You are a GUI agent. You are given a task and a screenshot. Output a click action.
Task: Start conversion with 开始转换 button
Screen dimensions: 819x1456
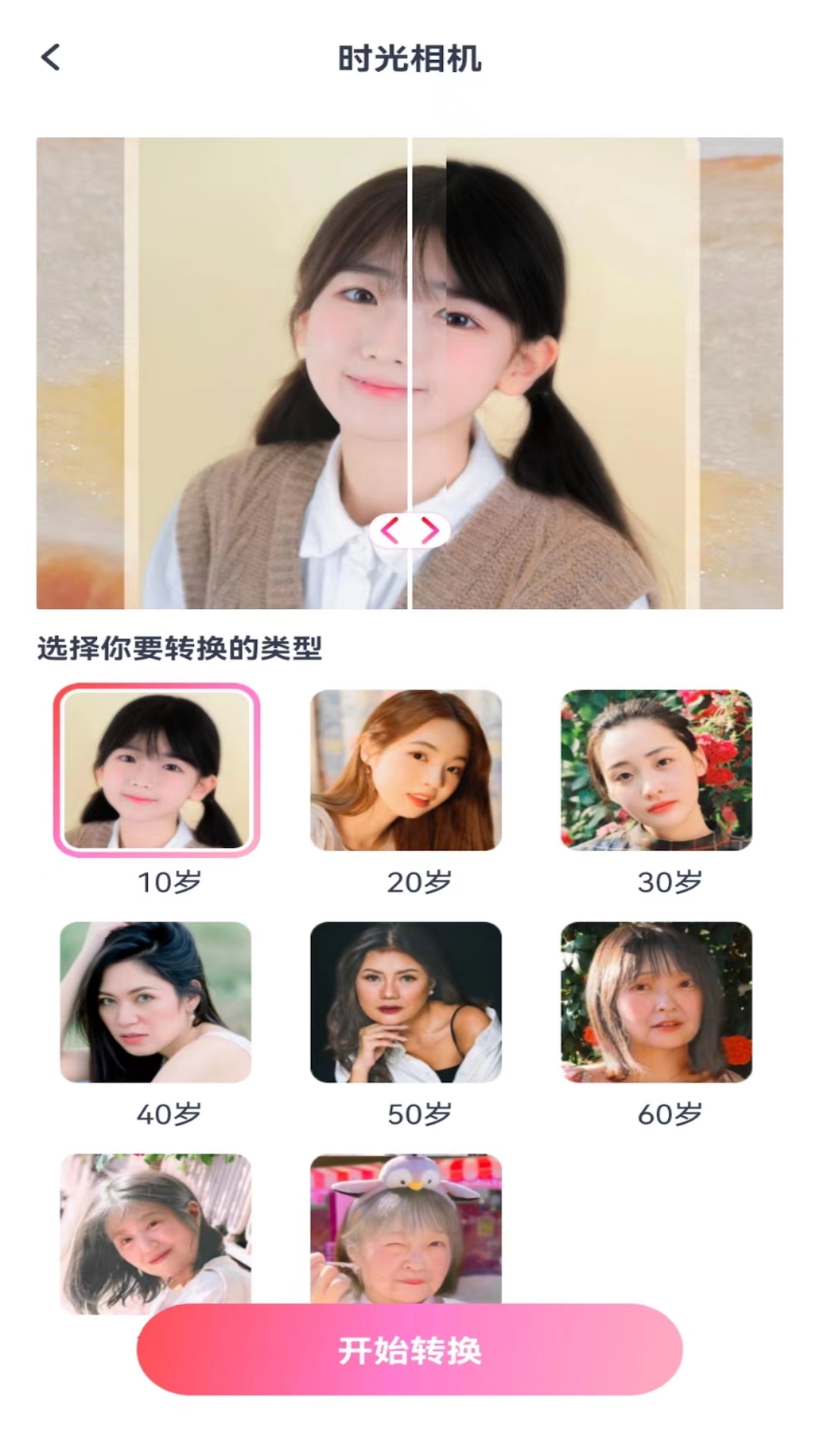click(409, 1351)
